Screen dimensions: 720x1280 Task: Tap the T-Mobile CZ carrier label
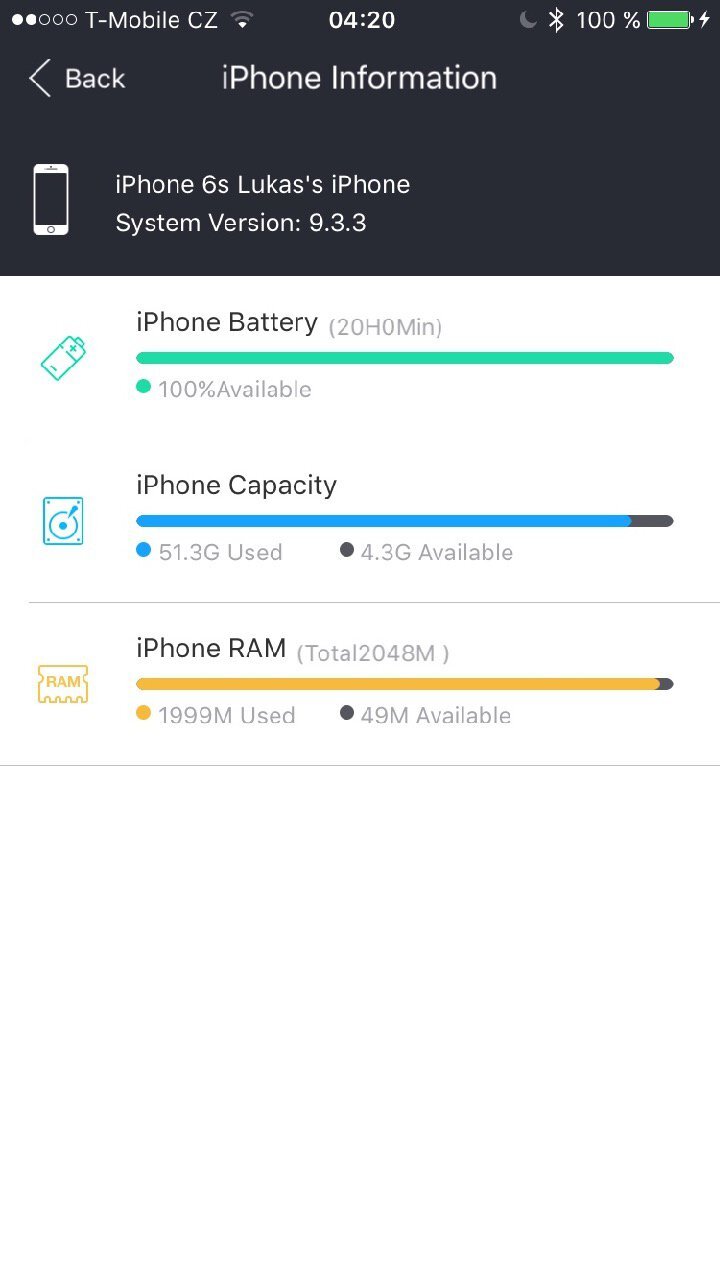pos(152,18)
